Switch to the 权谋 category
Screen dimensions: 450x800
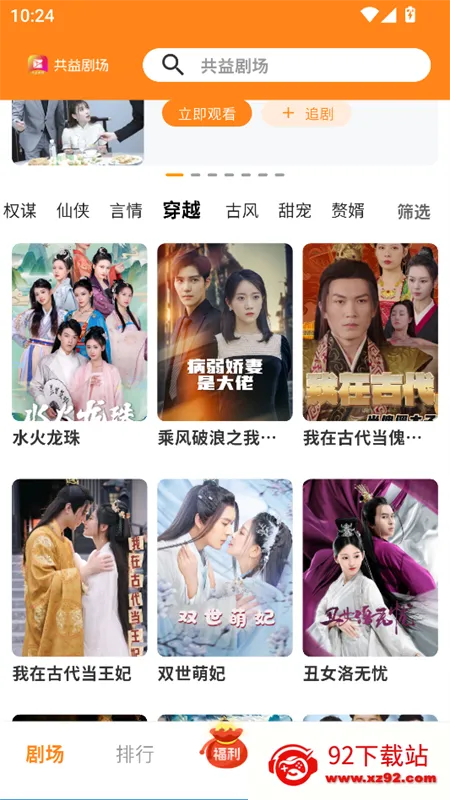20,210
